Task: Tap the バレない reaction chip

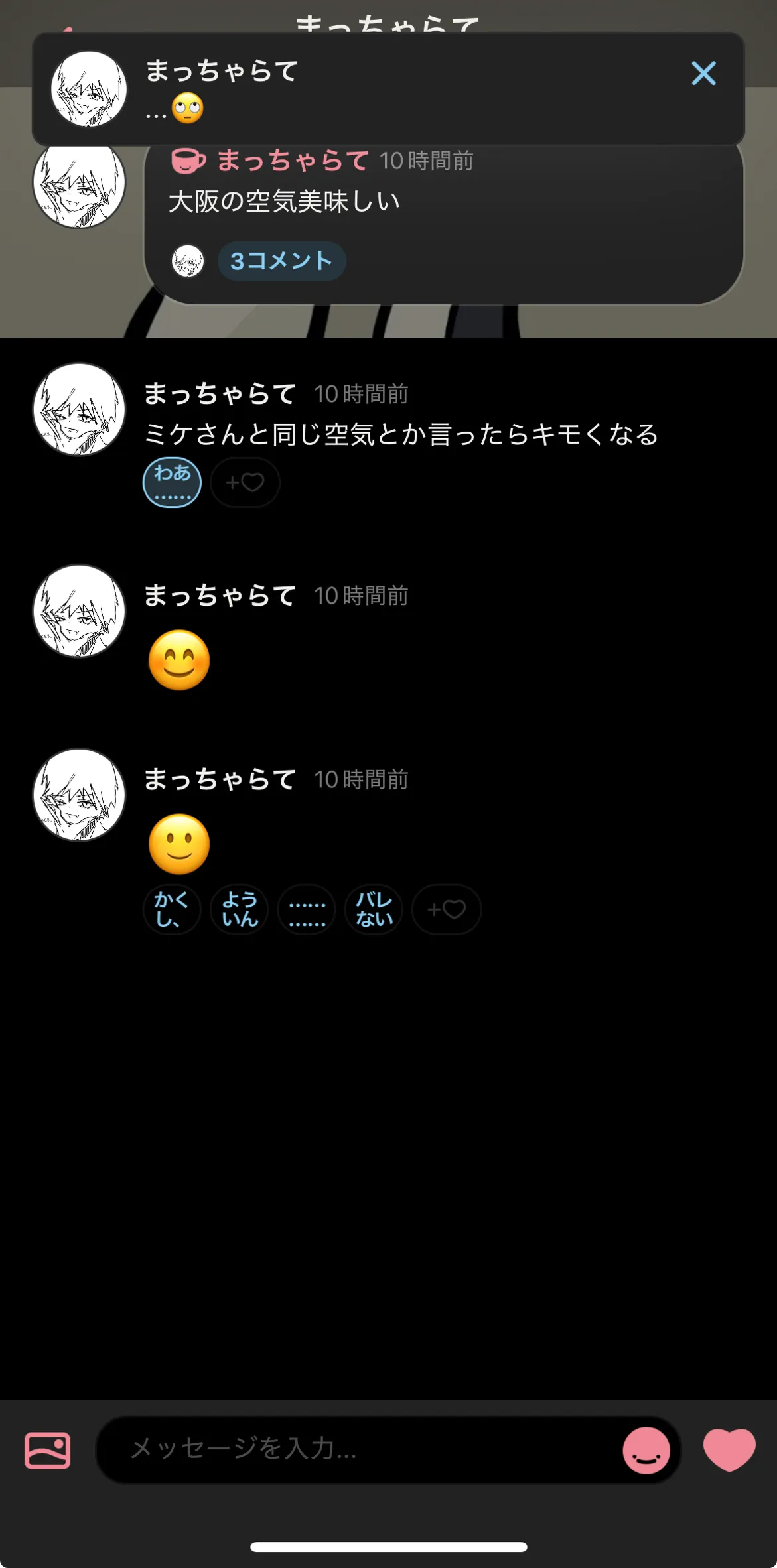Action: tap(374, 909)
